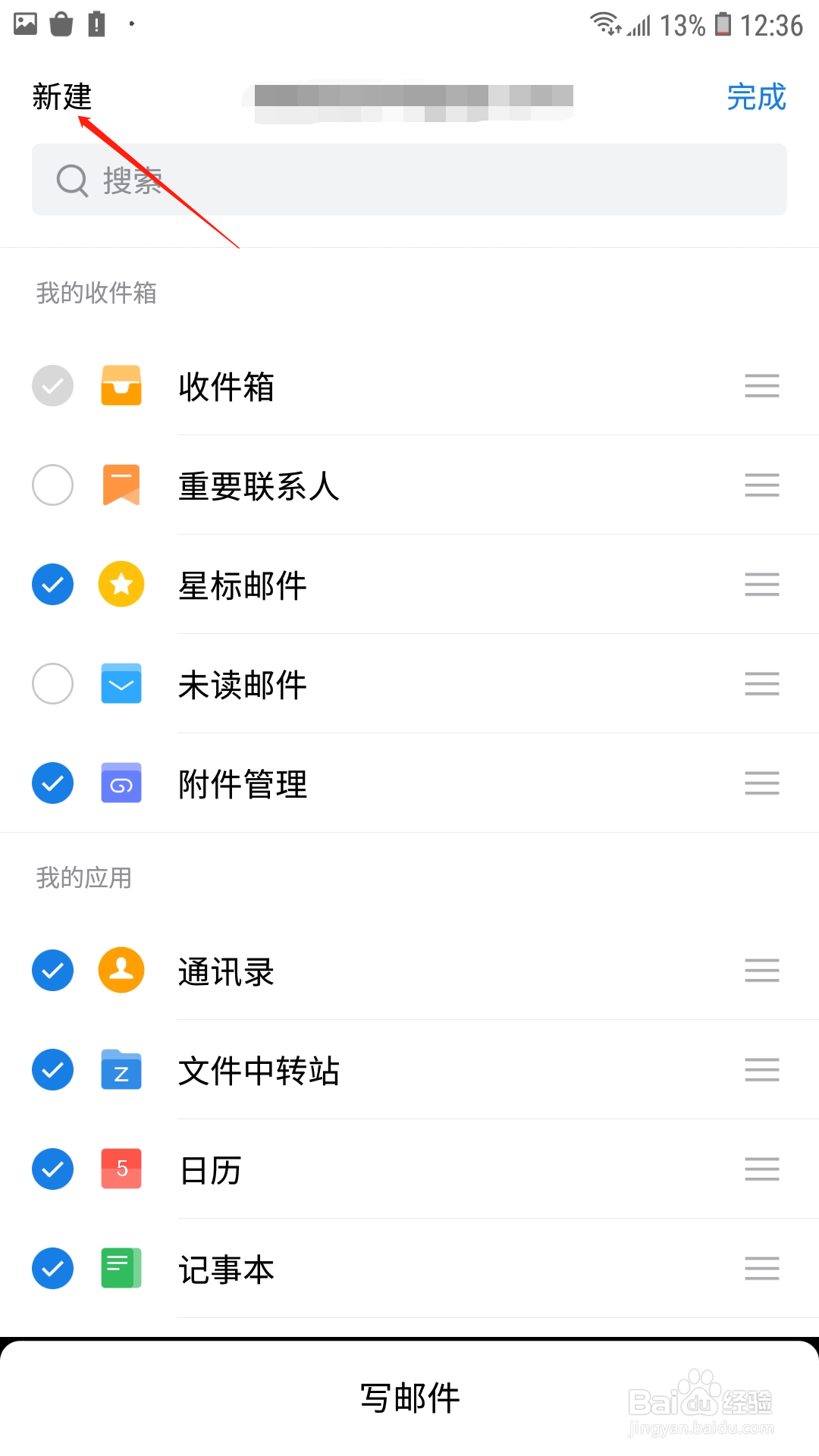Tap 新建 to create a new folder
The width and height of the screenshot is (819, 1456).
click(x=62, y=97)
